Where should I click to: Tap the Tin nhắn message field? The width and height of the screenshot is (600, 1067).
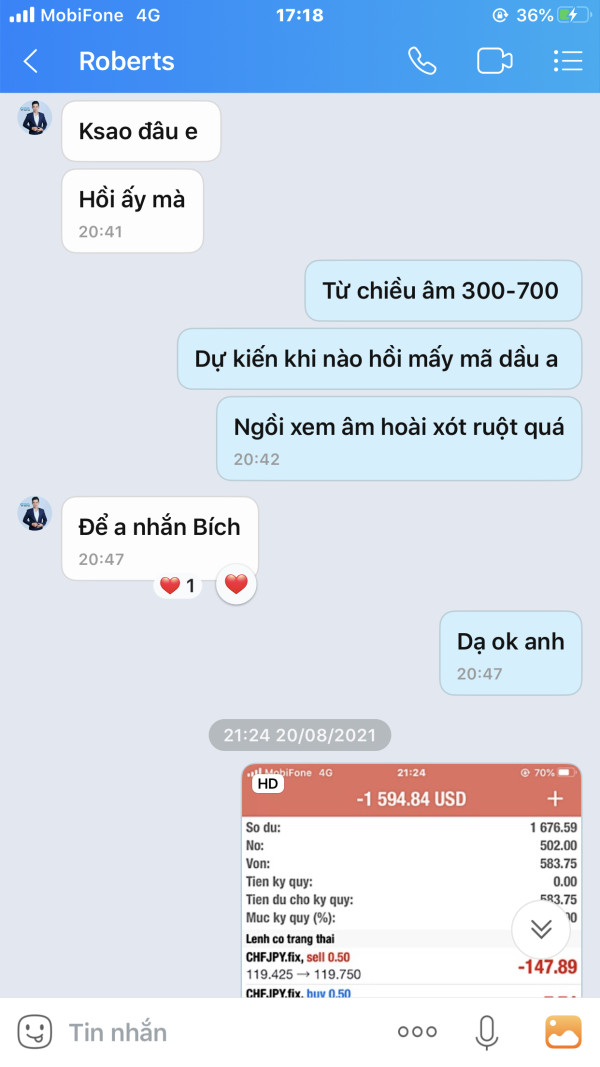pyautogui.click(x=218, y=1032)
